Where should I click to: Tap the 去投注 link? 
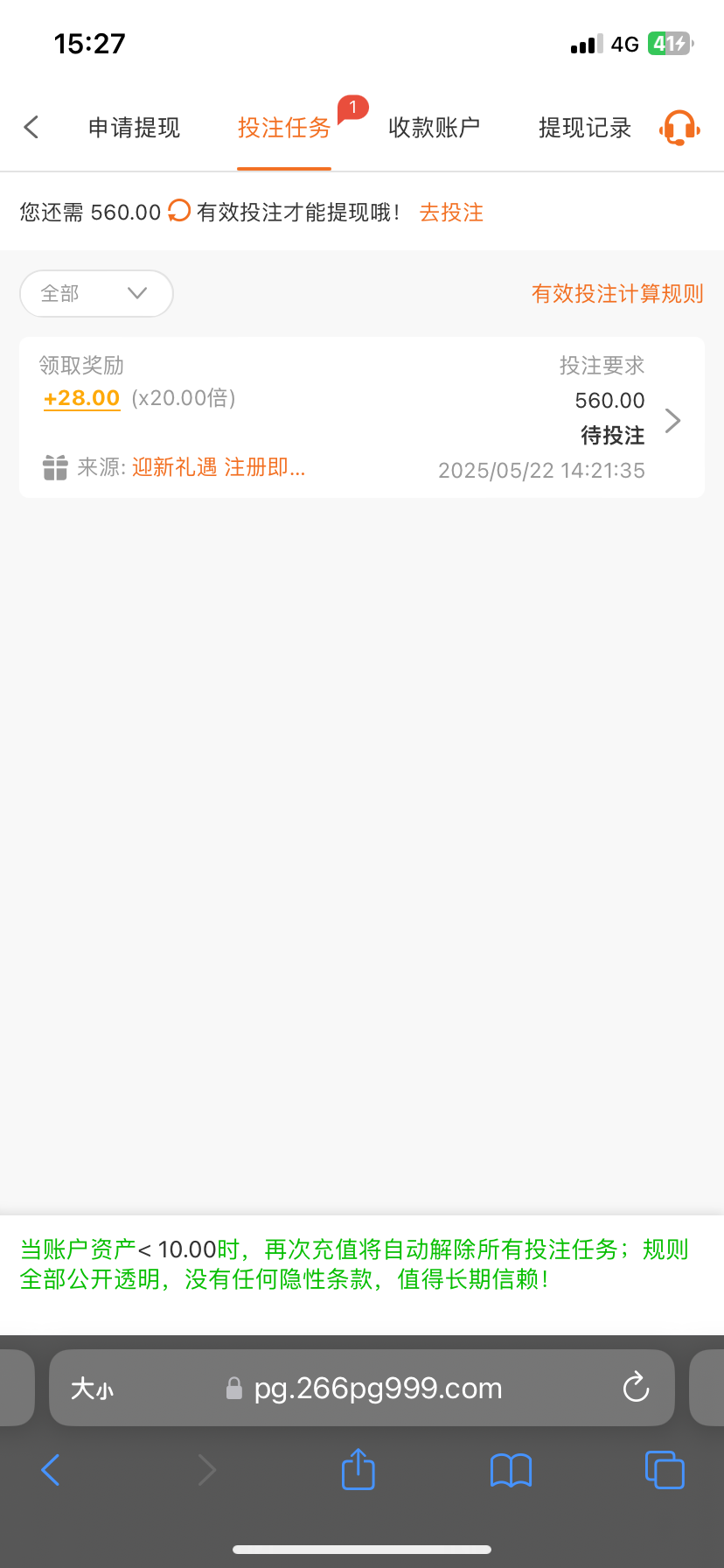coord(451,213)
